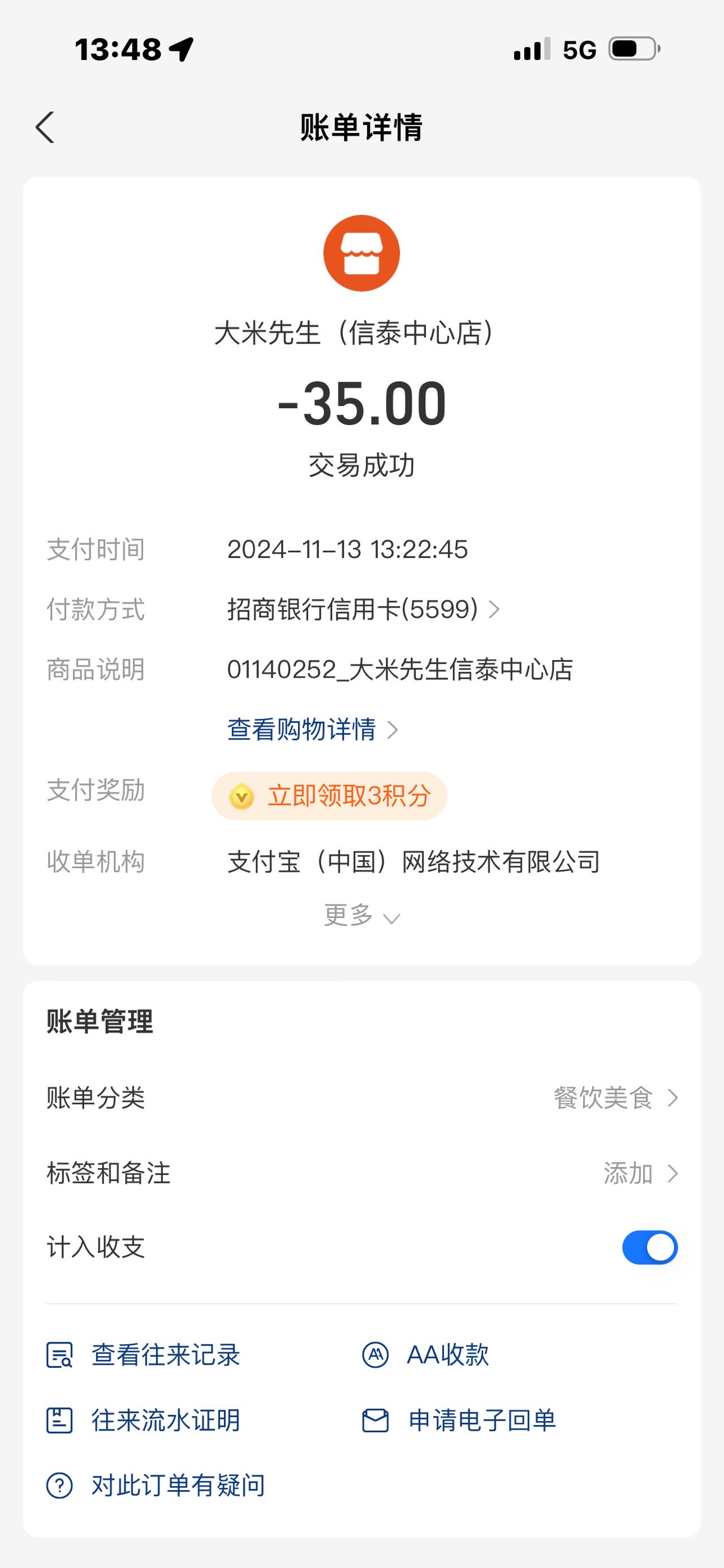This screenshot has width=724, height=1568.
Task: Claim the 立即领取3积分 reward
Action: (329, 795)
